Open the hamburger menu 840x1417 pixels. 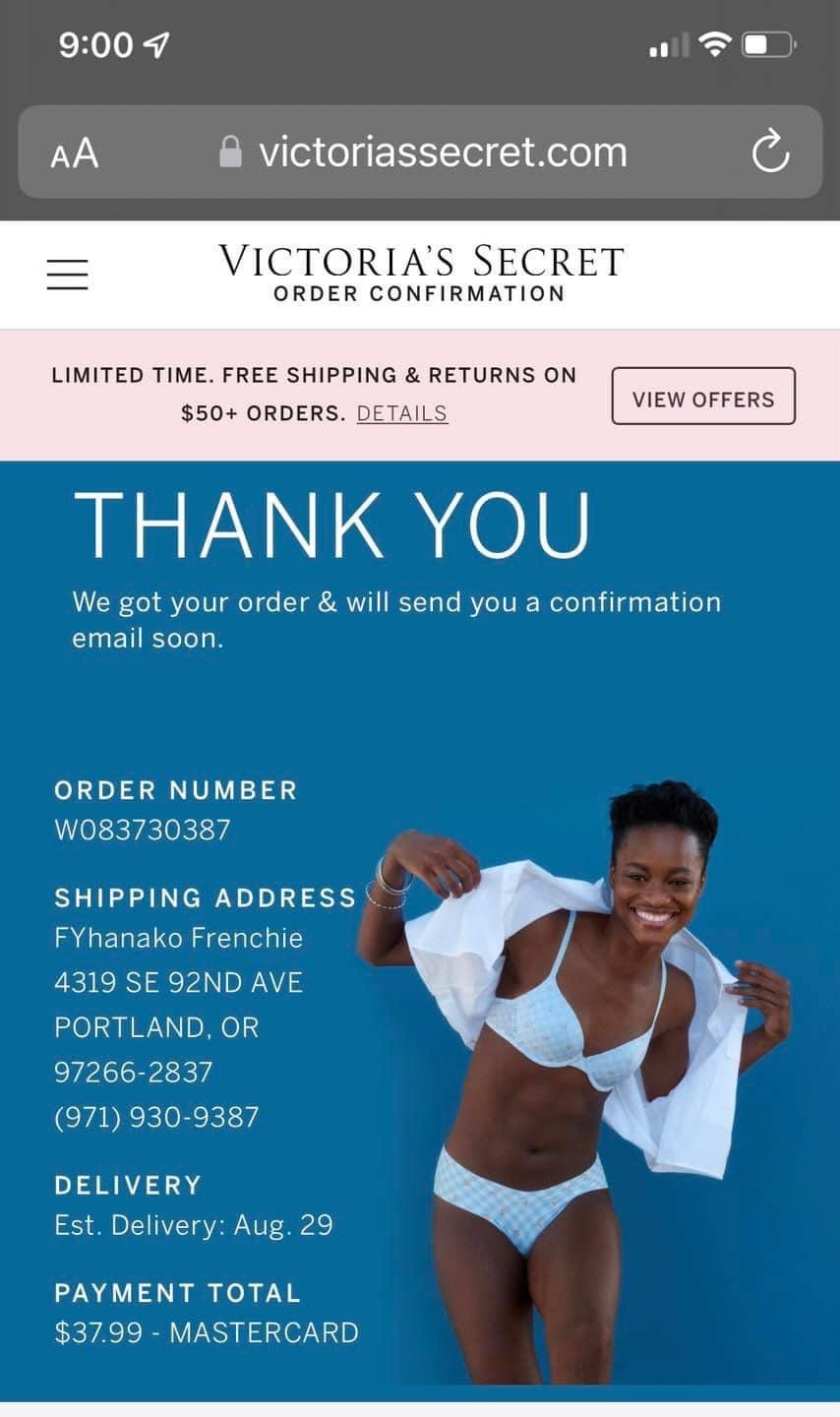point(67,274)
